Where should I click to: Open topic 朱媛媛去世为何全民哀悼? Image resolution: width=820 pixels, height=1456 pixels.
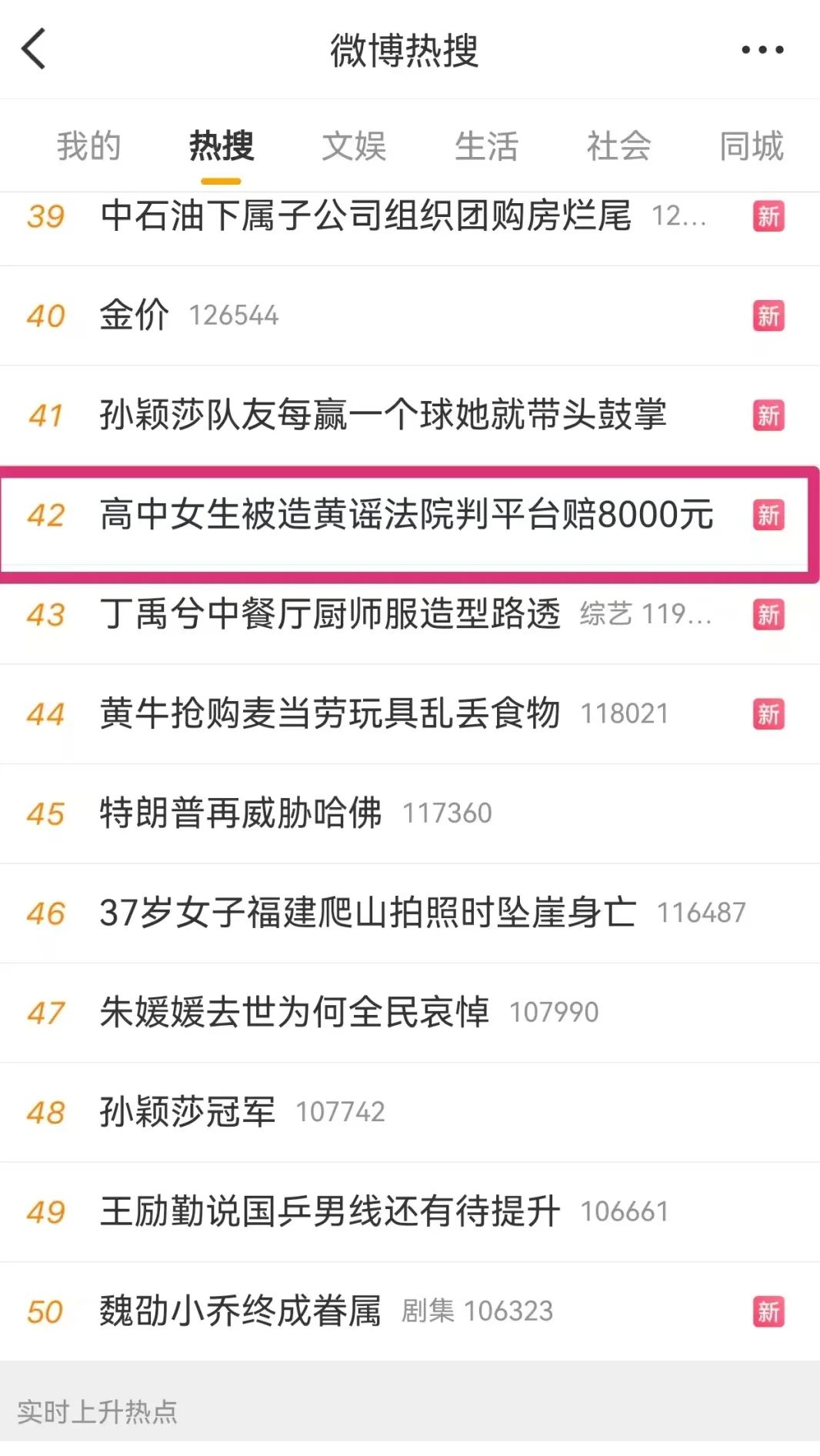coord(294,1012)
